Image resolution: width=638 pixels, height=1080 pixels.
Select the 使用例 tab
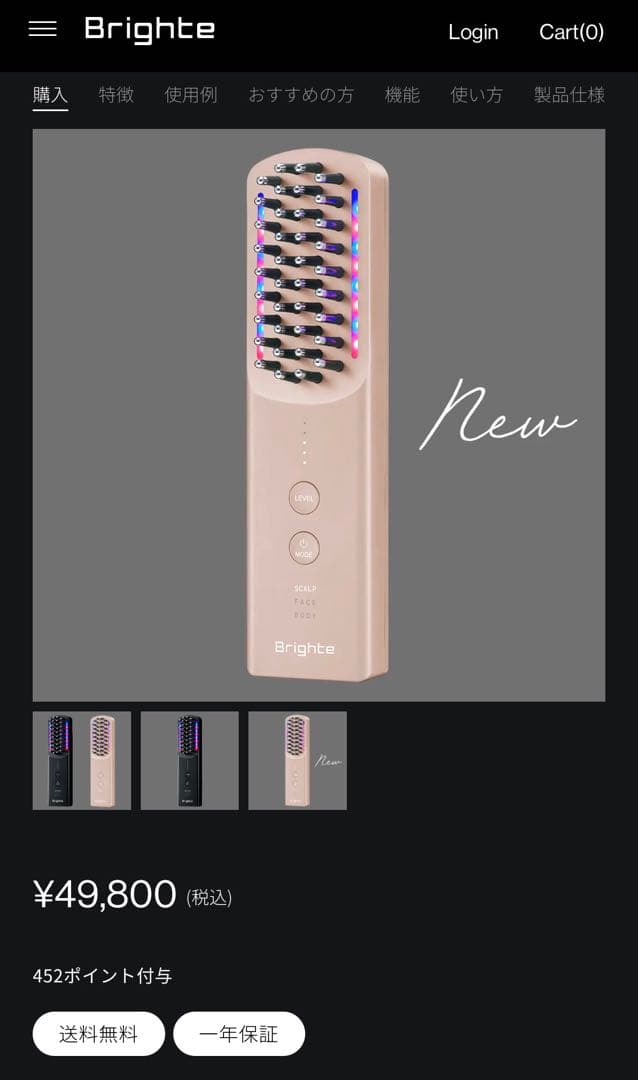pyautogui.click(x=191, y=95)
